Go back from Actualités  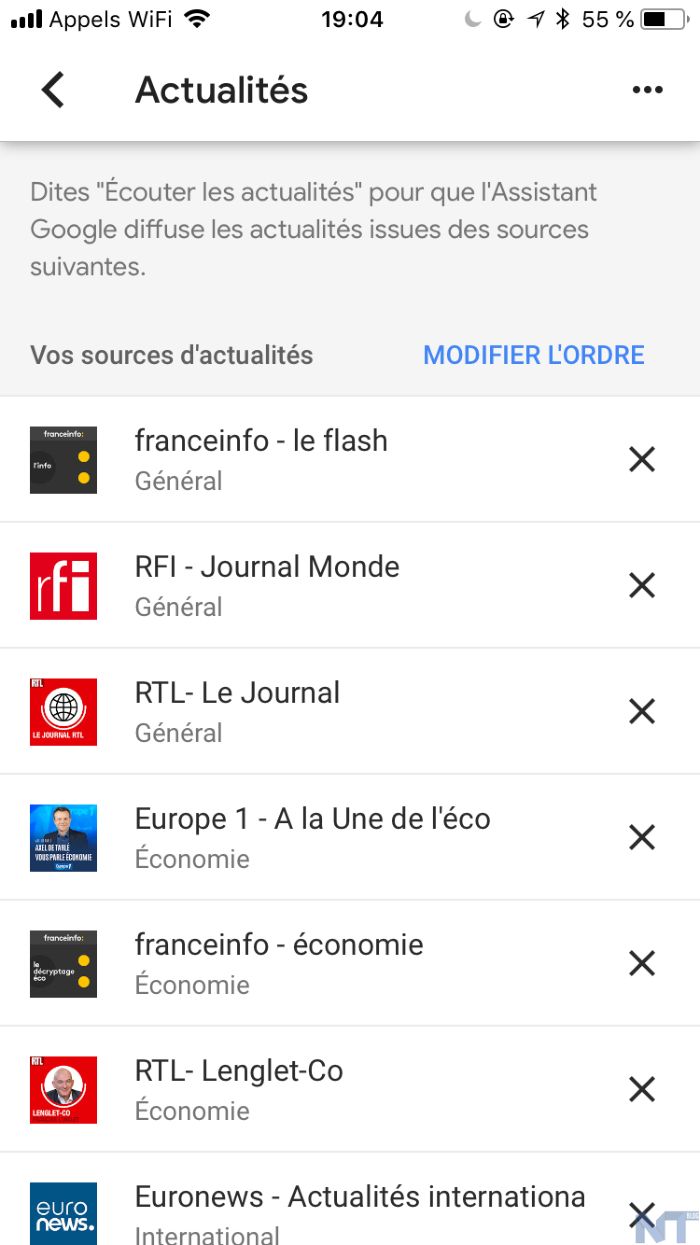[x=53, y=90]
